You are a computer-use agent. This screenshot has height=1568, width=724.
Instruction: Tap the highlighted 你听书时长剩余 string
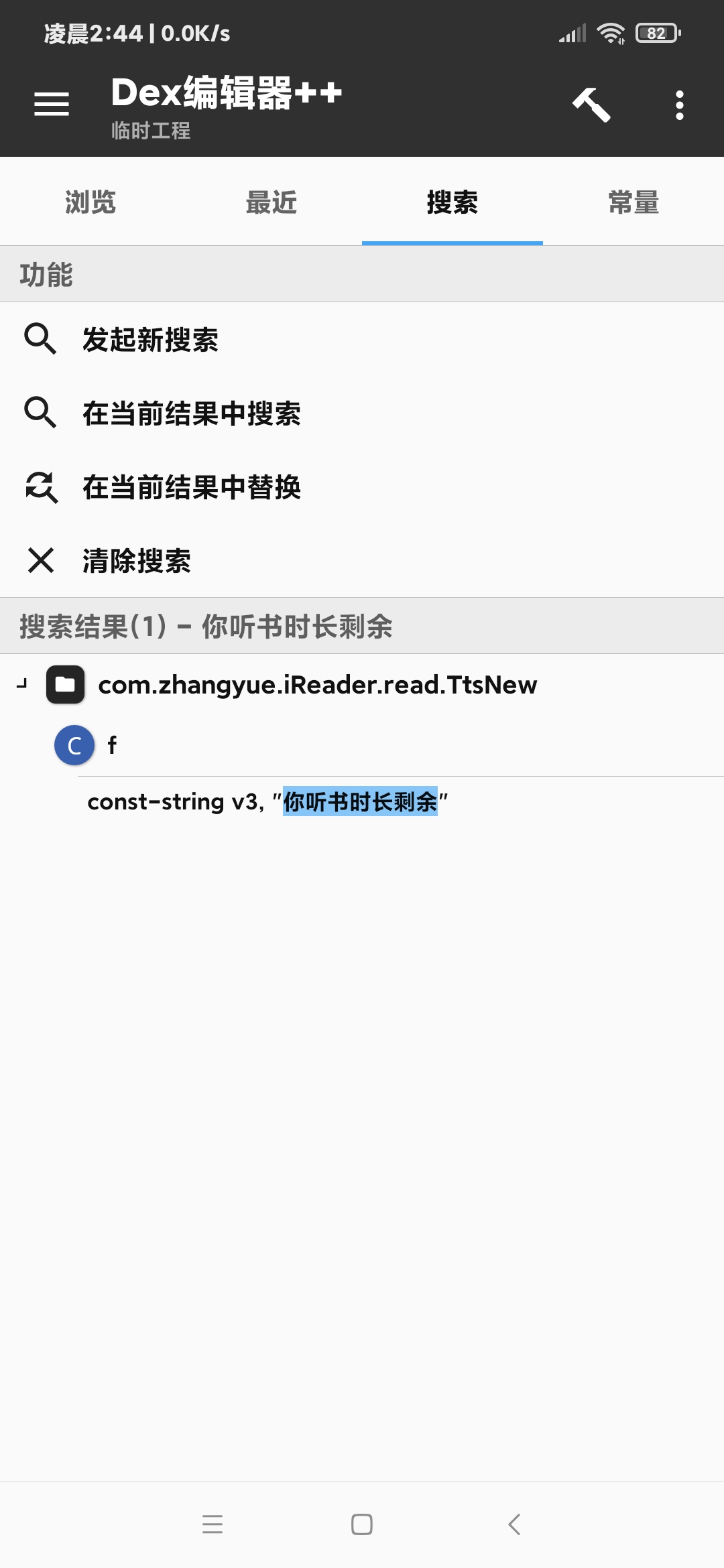click(360, 801)
